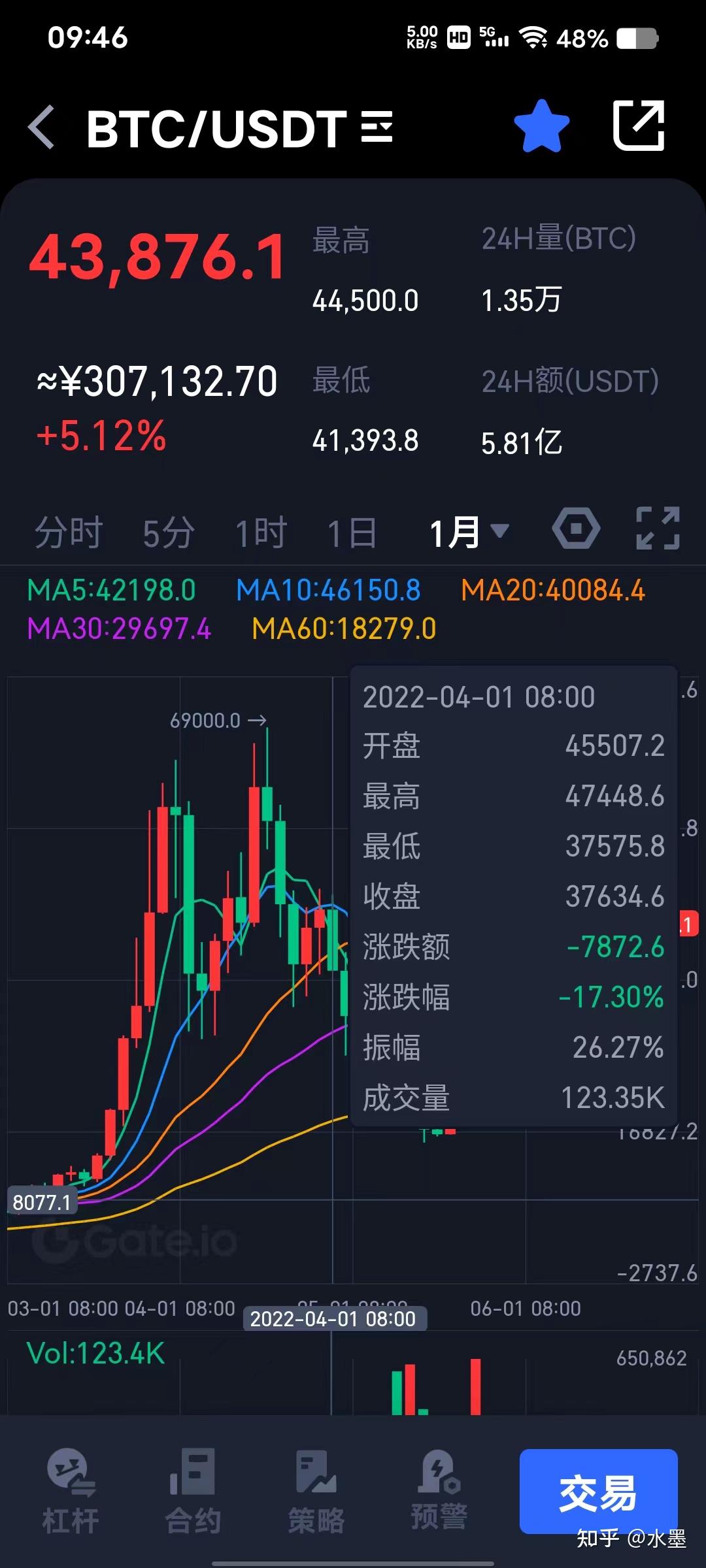This screenshot has width=706, height=1568.
Task: Go back from the BTC/USDT page
Action: coord(42,127)
